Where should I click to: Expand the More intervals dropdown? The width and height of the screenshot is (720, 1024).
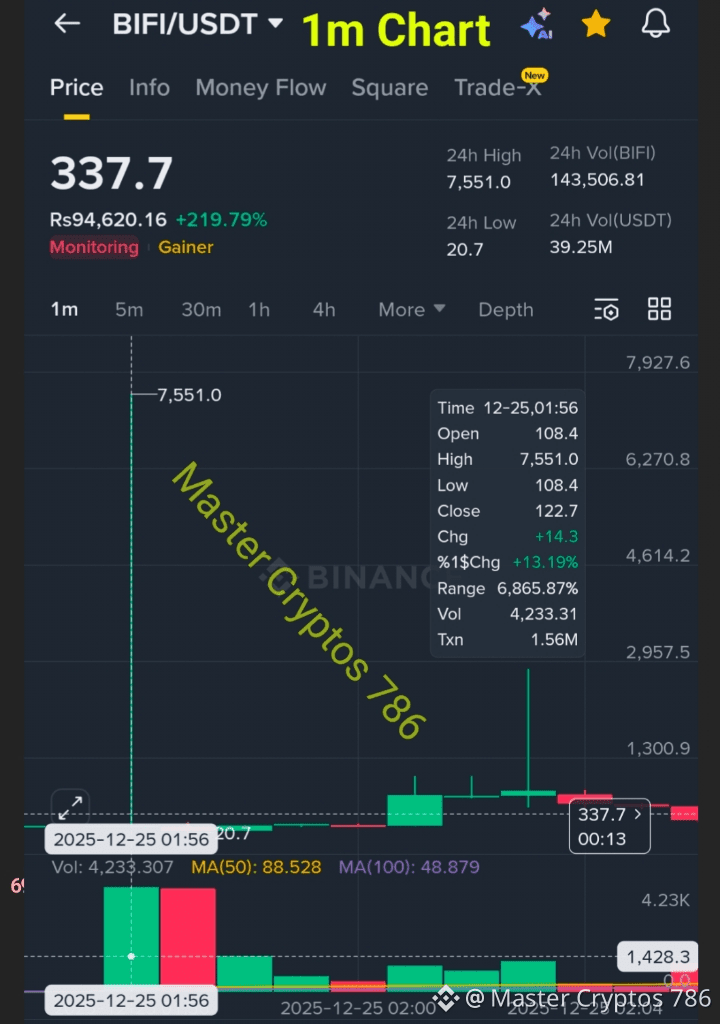click(411, 310)
